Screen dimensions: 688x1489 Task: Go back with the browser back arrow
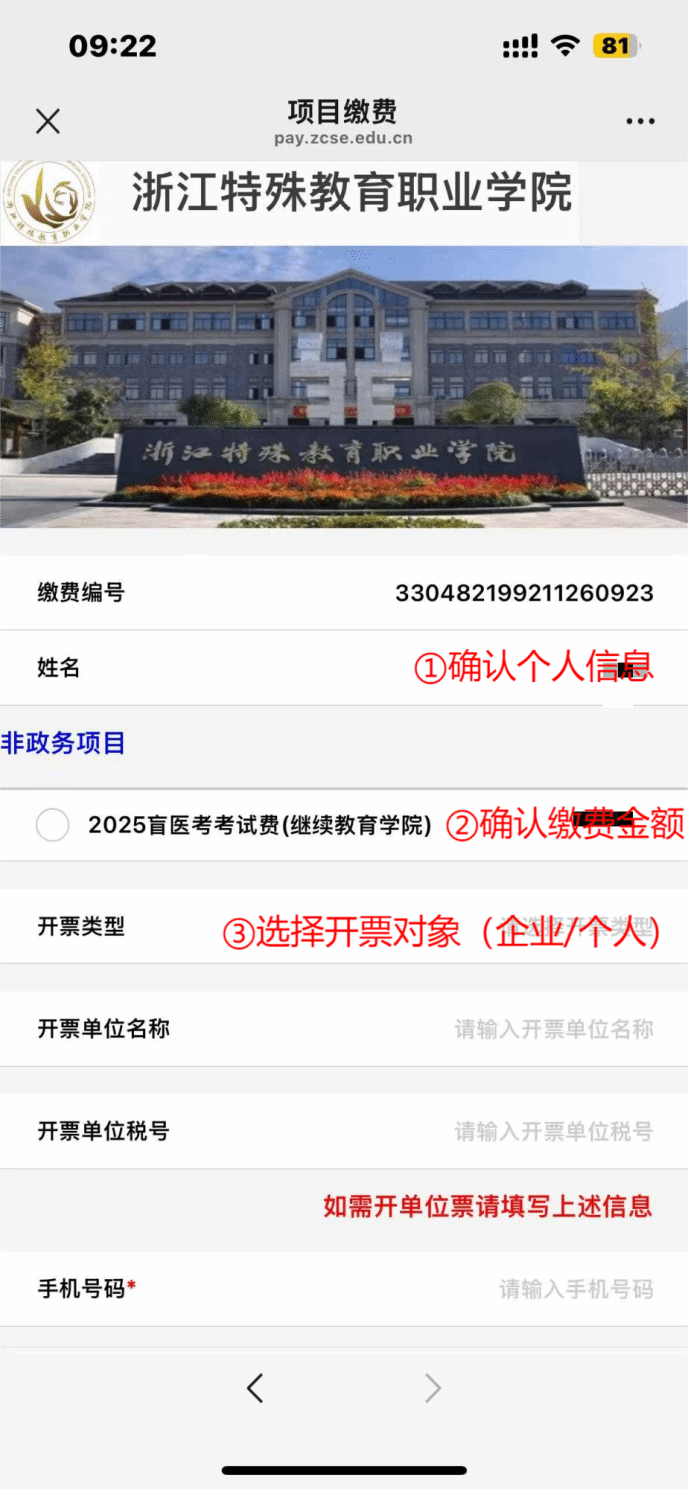pos(255,1388)
